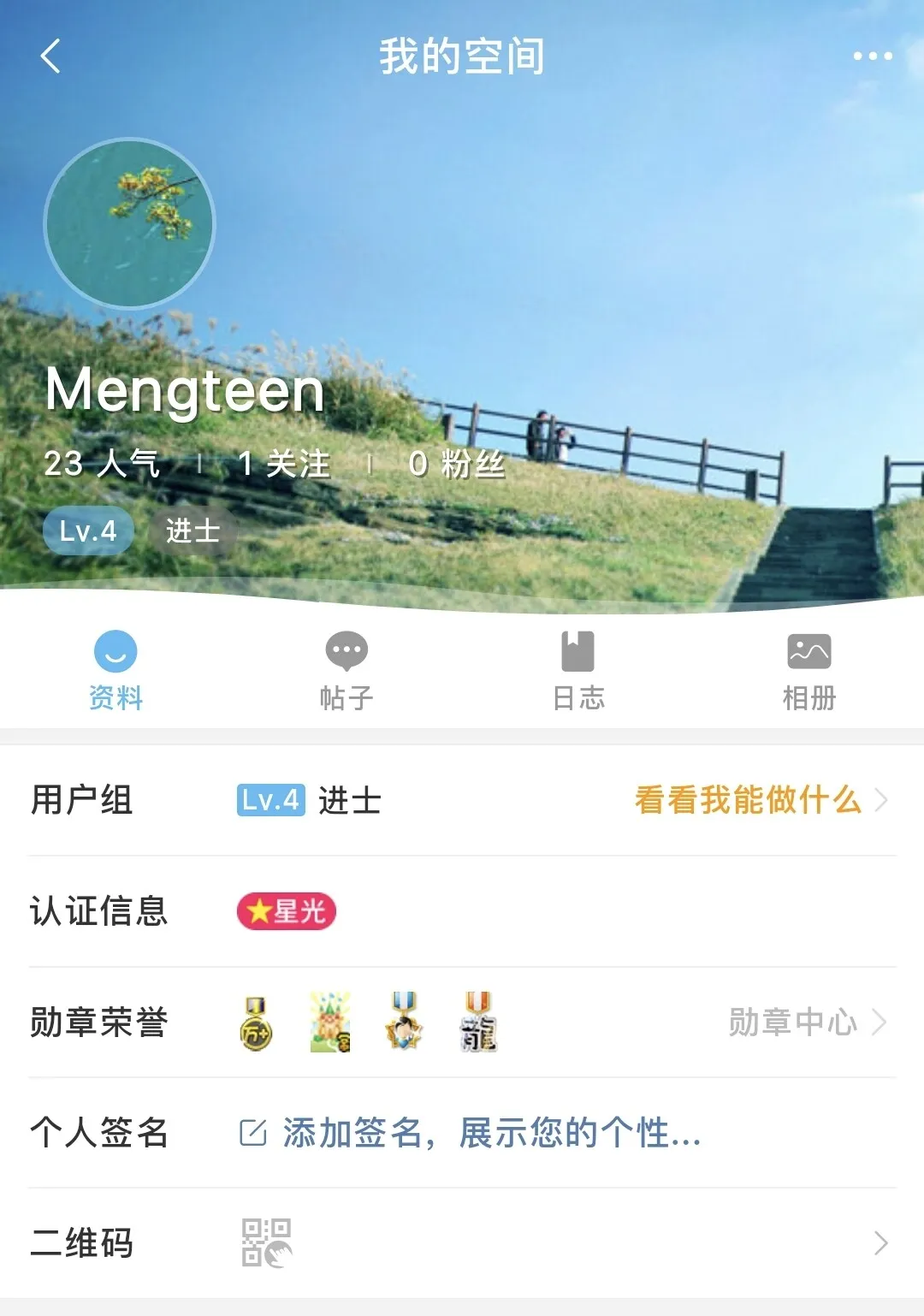Switch to the 相册 tab
924x1316 pixels.
coord(808,672)
